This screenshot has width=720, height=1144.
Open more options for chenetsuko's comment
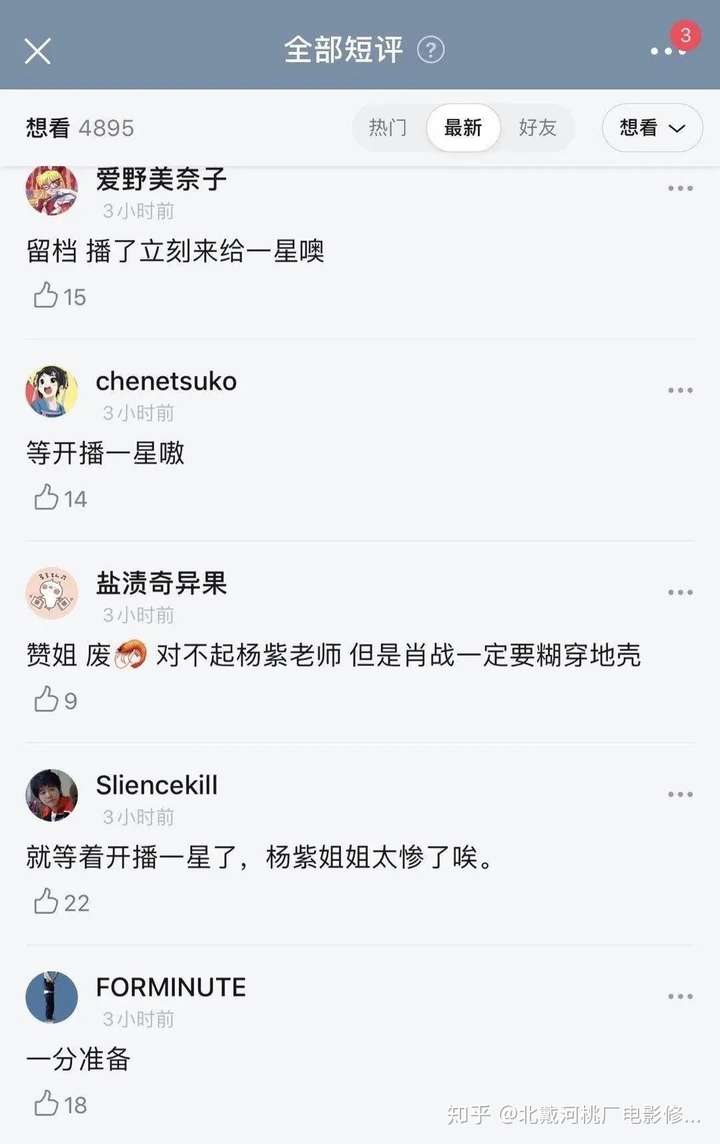click(680, 391)
